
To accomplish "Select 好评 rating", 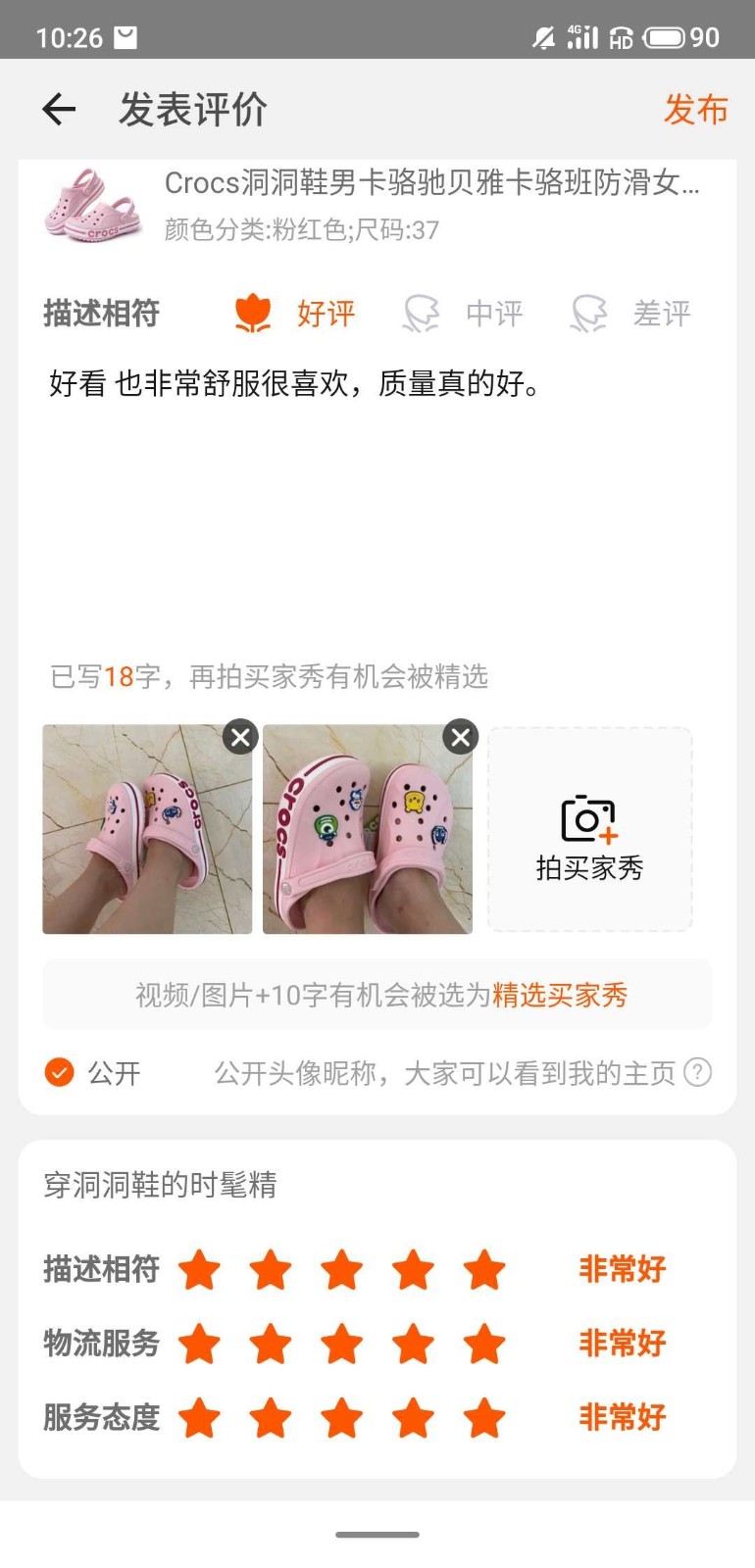I will coord(294,314).
